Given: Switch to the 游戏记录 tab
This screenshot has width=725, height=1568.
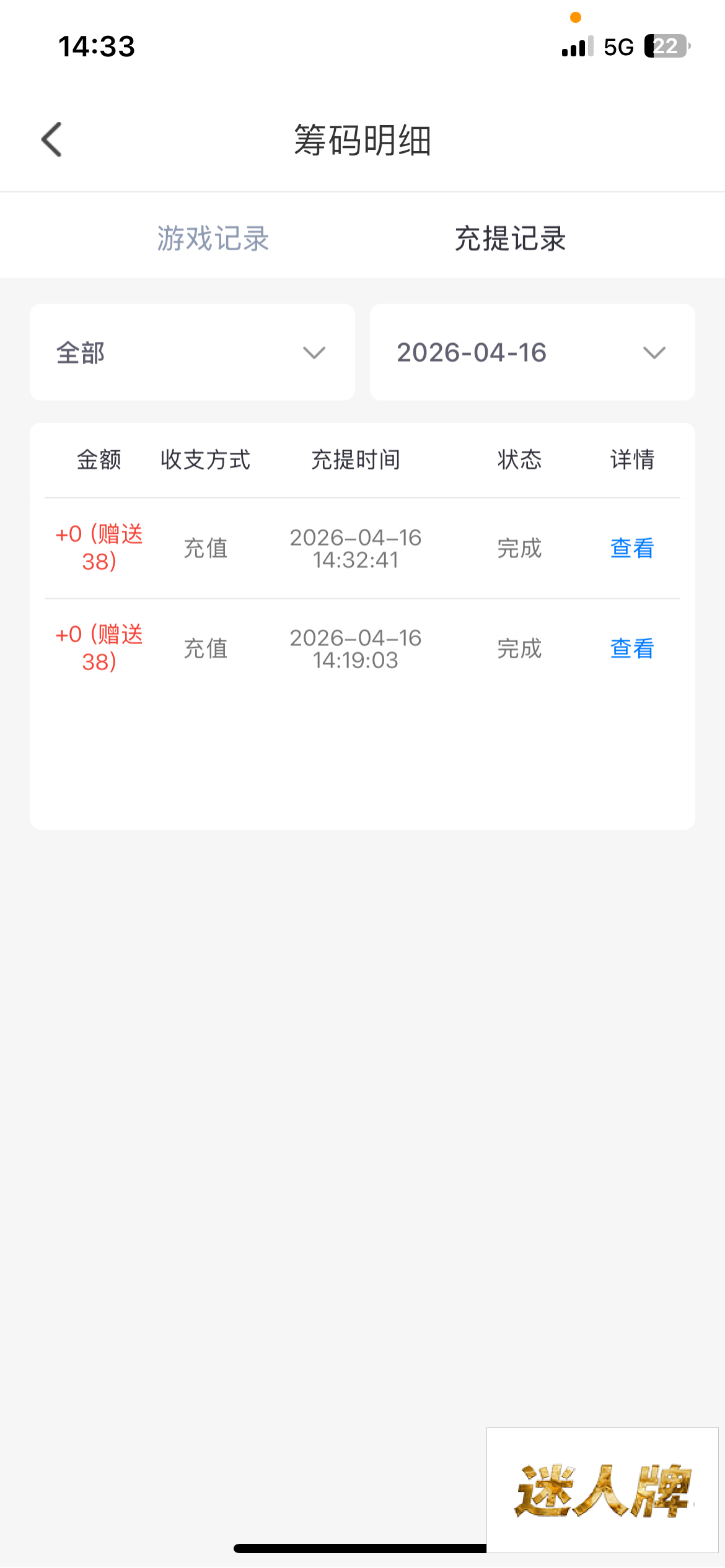Looking at the screenshot, I should (x=213, y=238).
